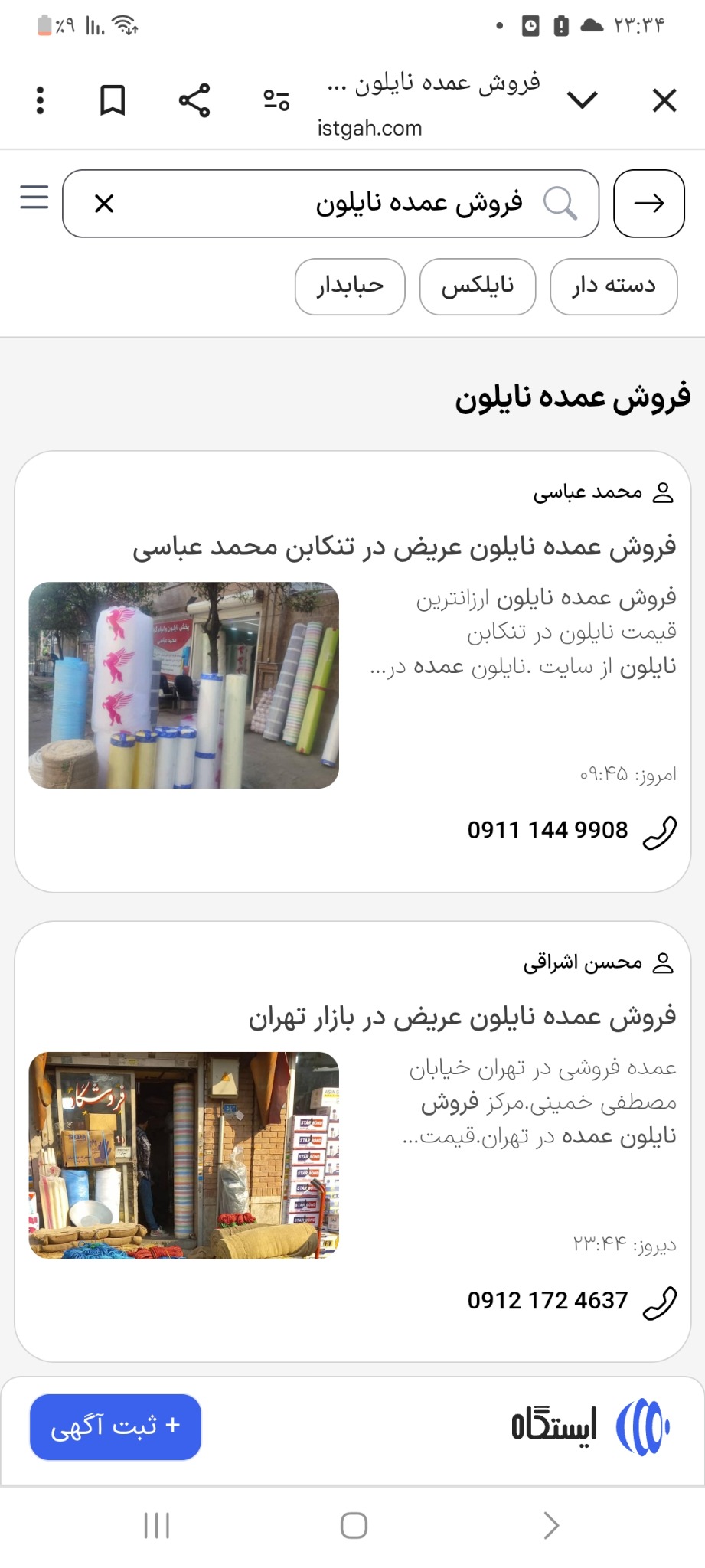This screenshot has height=1568, width=705.
Task: Focus the search field فروش عمده نایلون
Action: point(383,204)
